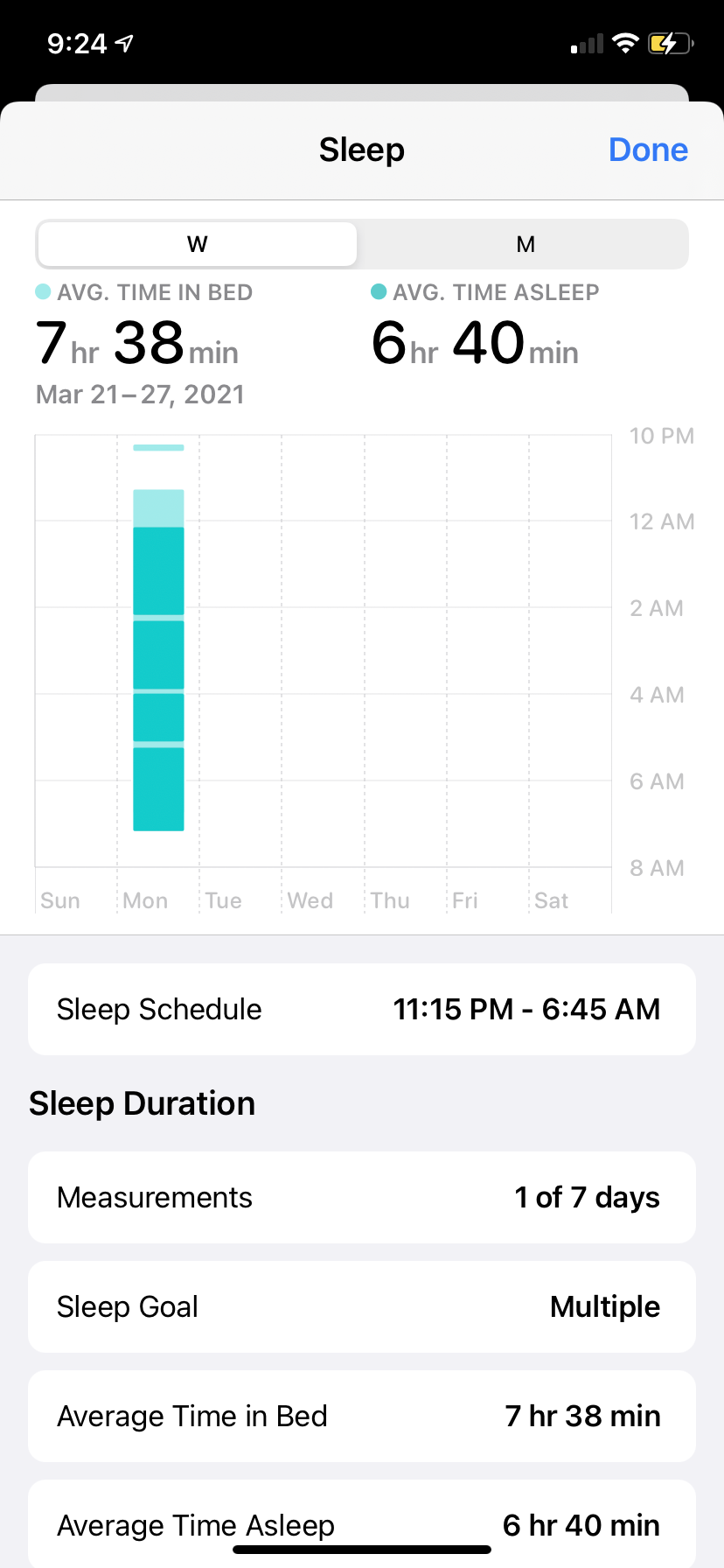
Task: Select the W week view
Action: click(198, 244)
